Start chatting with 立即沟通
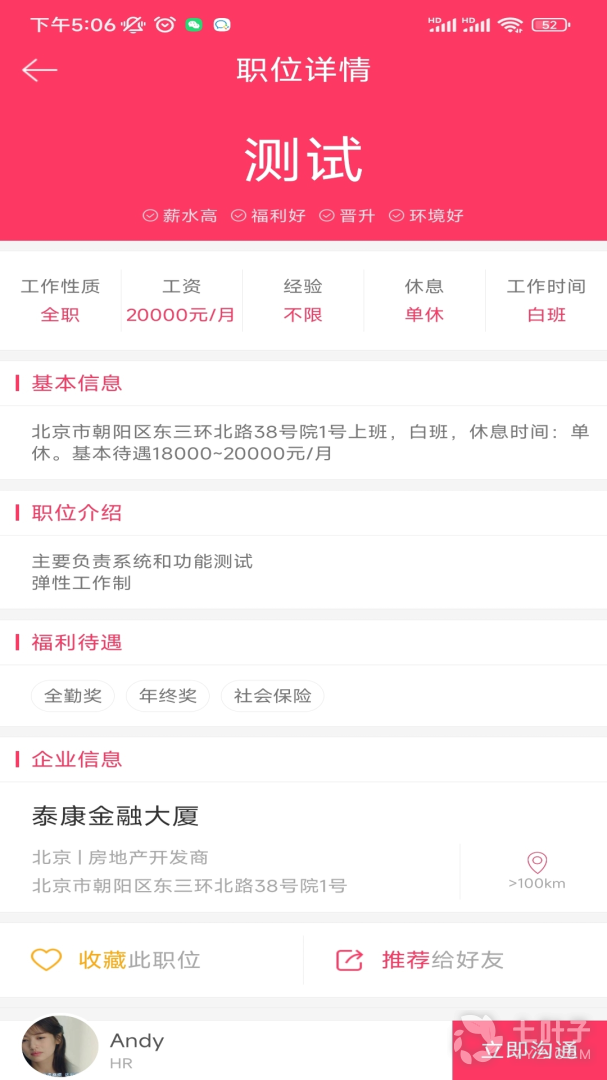This screenshot has height=1080, width=607. [529, 1050]
